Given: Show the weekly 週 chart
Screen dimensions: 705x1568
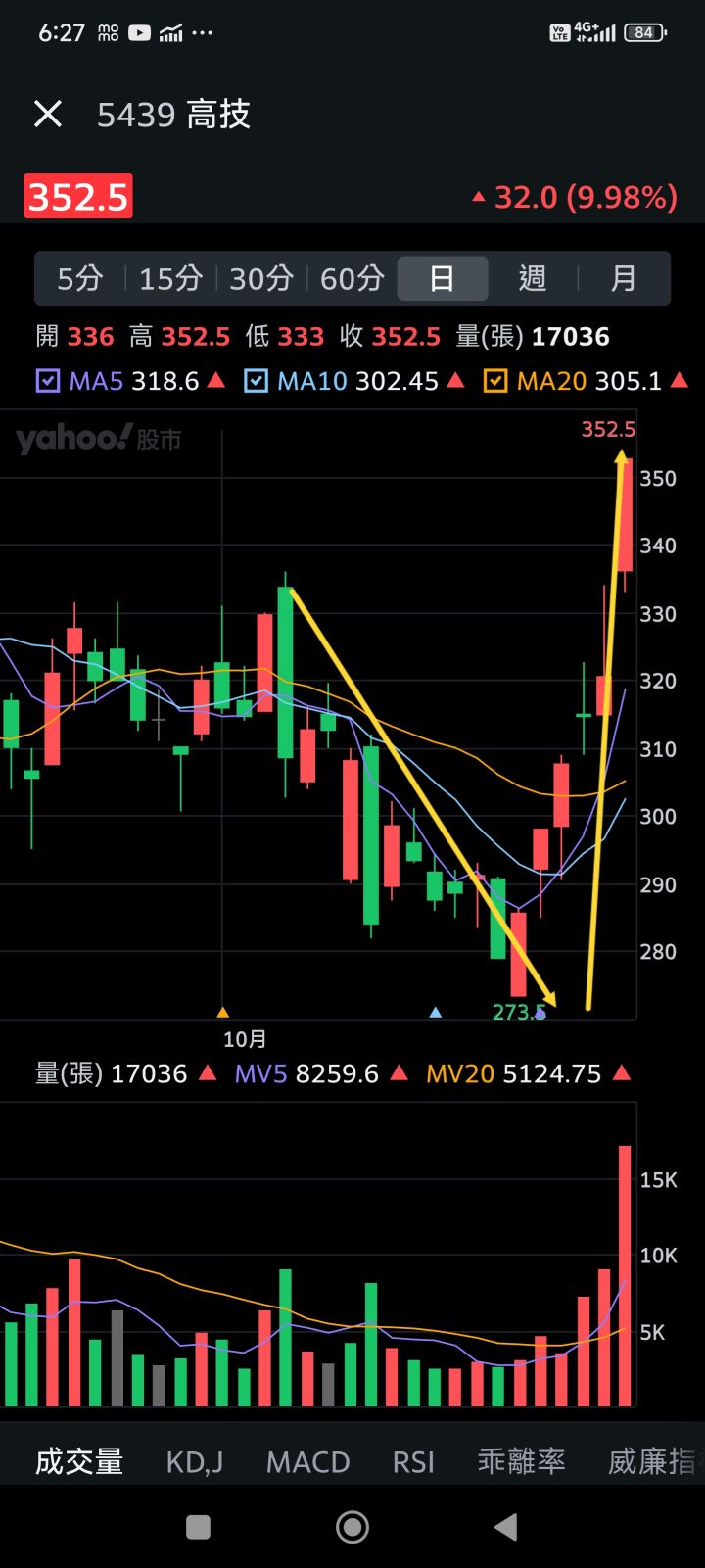Looking at the screenshot, I should click(x=533, y=279).
